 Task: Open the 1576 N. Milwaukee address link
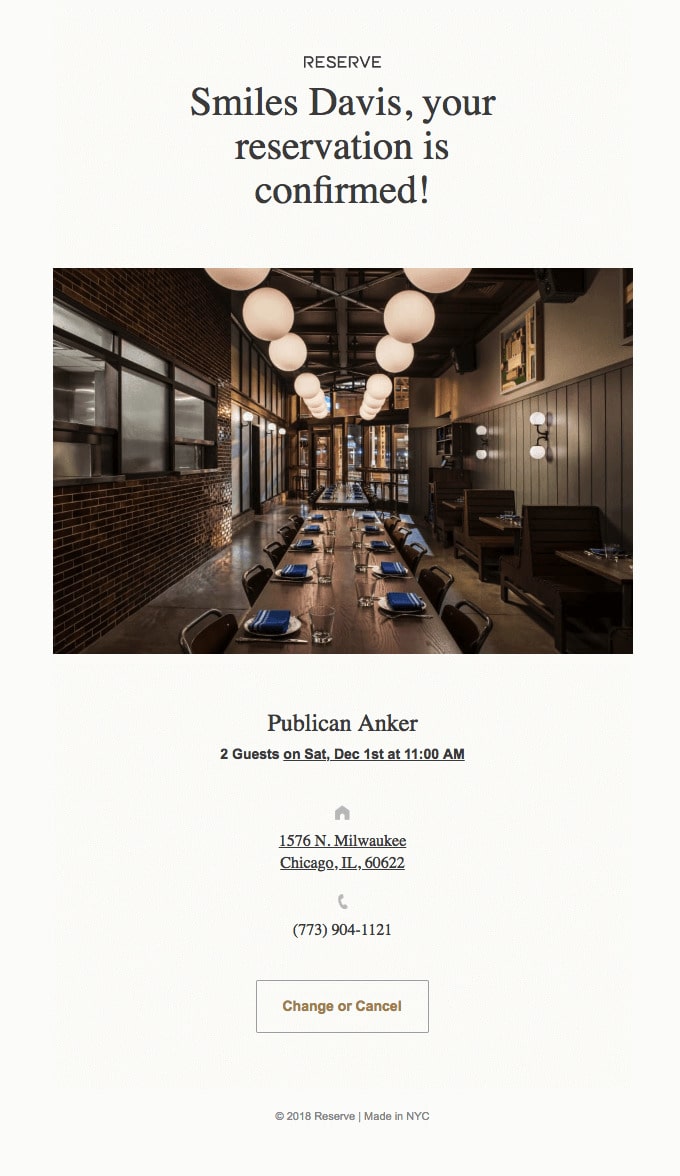point(342,841)
